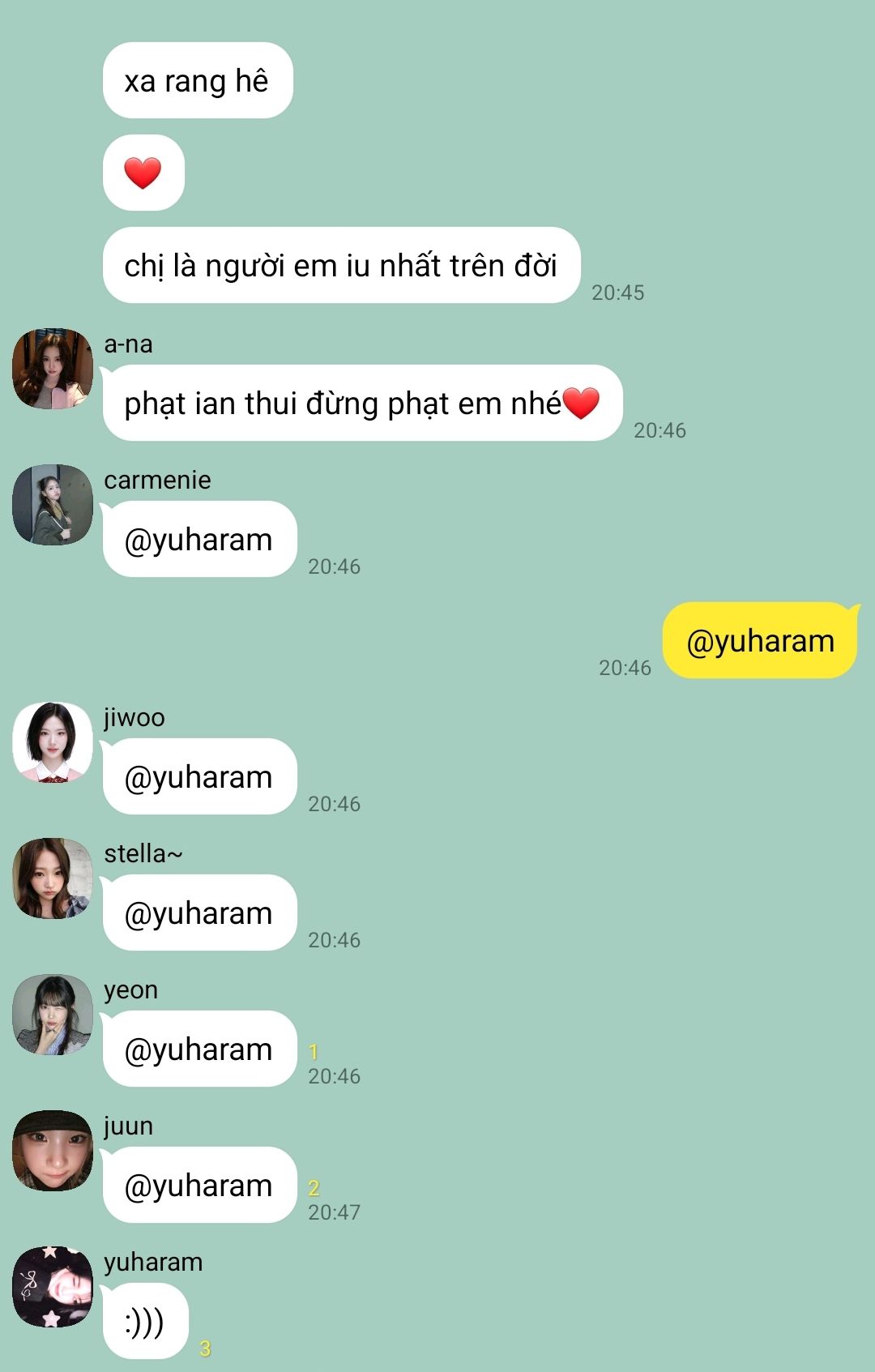Open yeon's profile picture

coord(53,1015)
